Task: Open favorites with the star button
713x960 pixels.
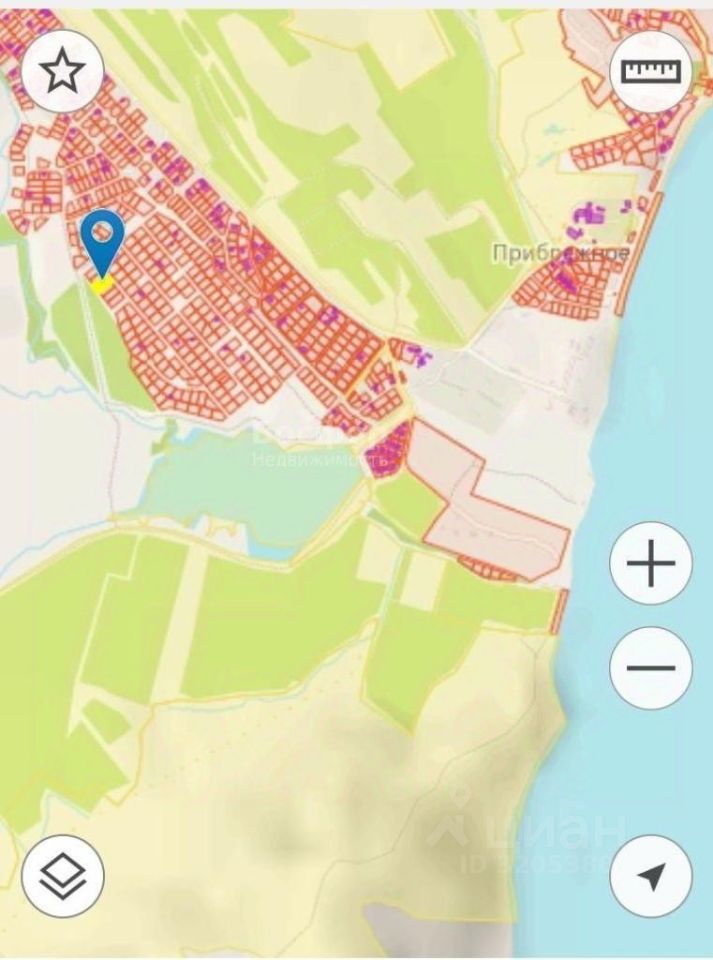Action: coord(63,71)
